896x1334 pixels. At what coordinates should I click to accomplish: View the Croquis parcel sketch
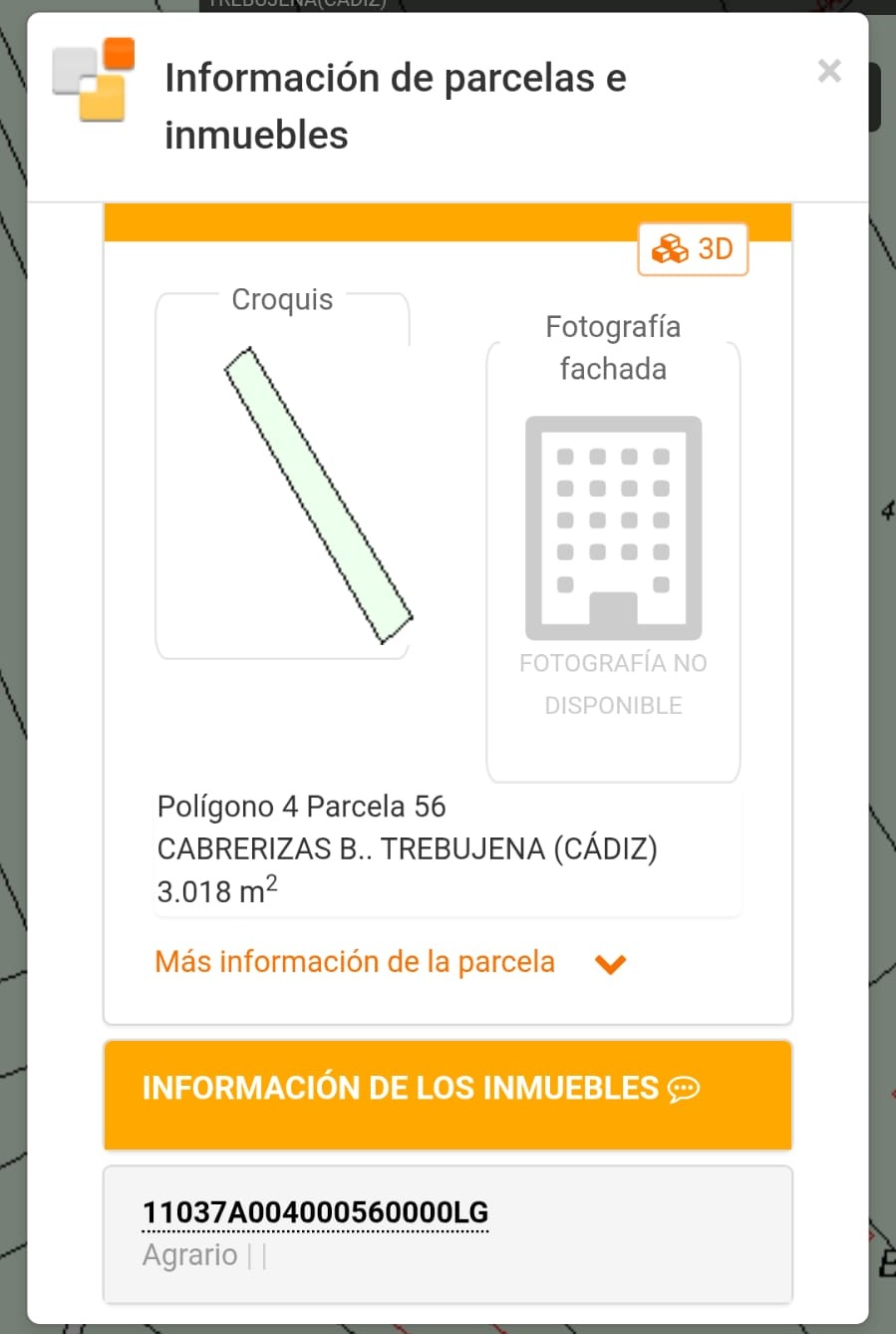pyautogui.click(x=317, y=496)
